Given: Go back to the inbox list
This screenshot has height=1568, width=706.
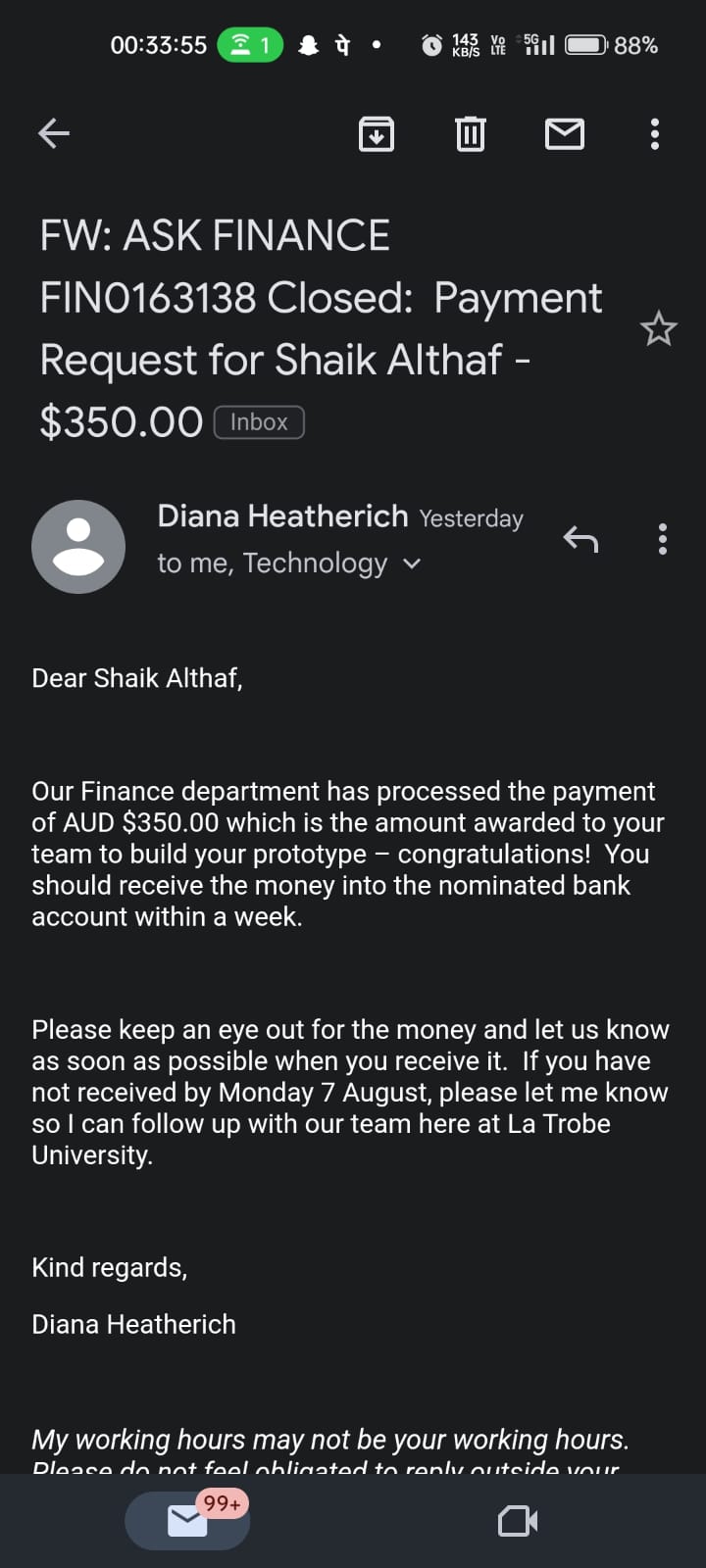Looking at the screenshot, I should [54, 133].
